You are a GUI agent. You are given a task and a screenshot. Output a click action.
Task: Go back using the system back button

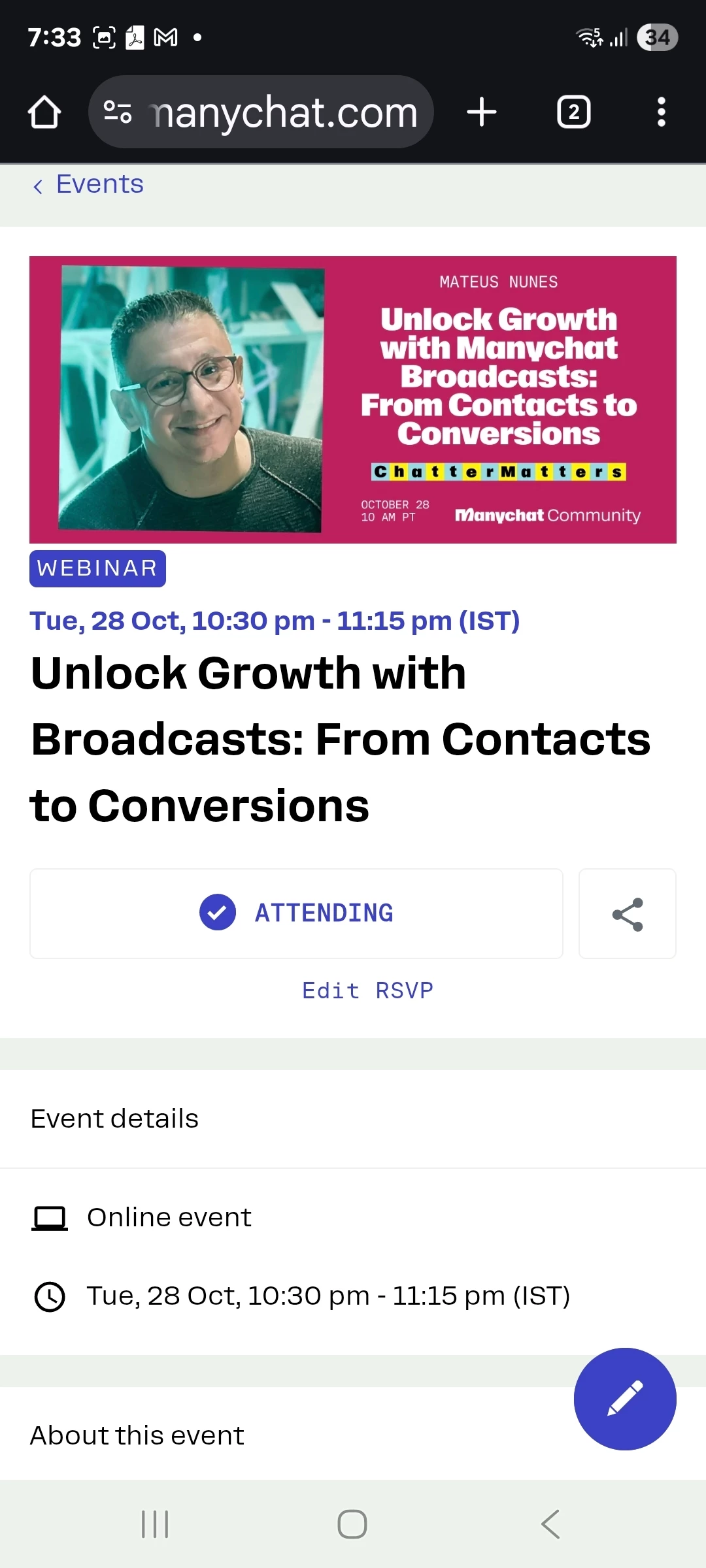coord(550,1524)
